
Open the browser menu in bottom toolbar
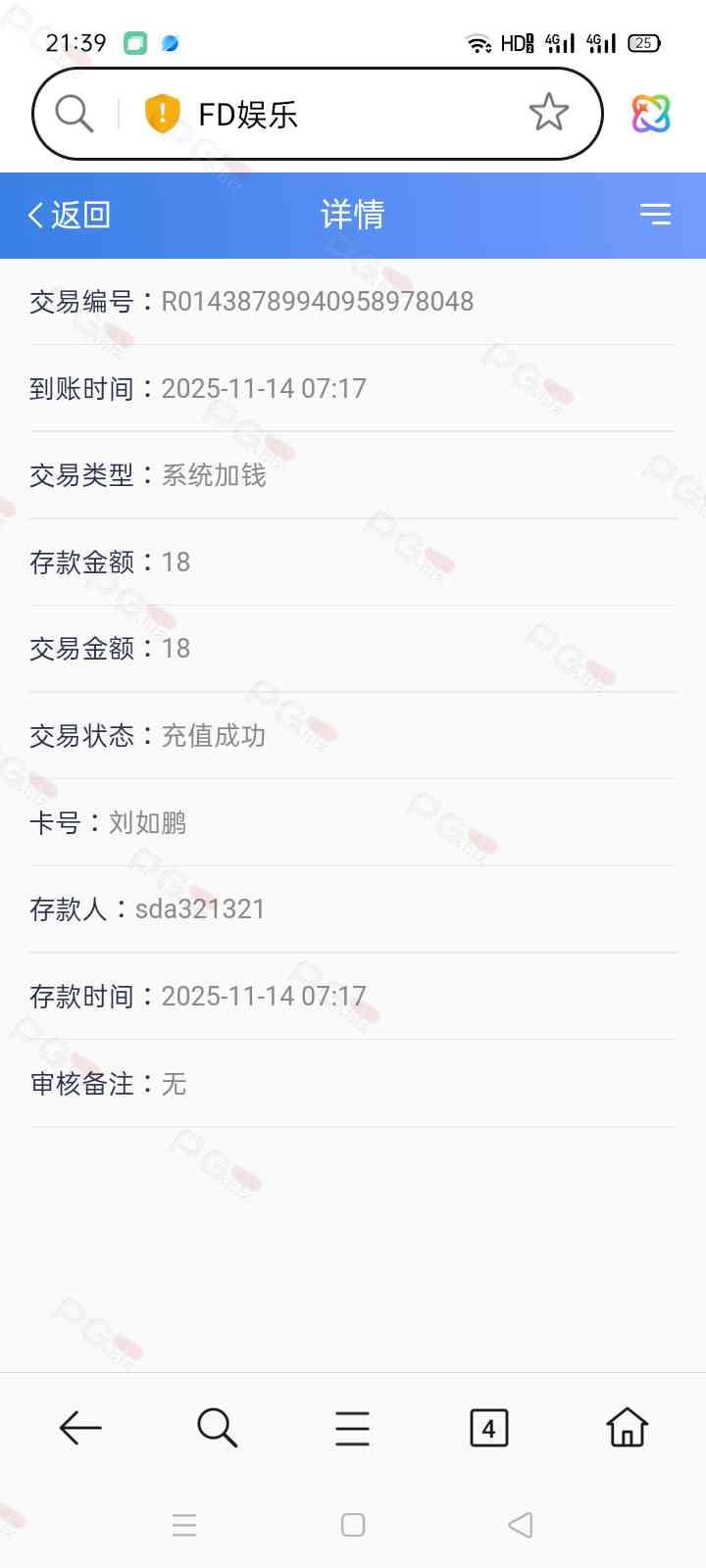point(352,1428)
